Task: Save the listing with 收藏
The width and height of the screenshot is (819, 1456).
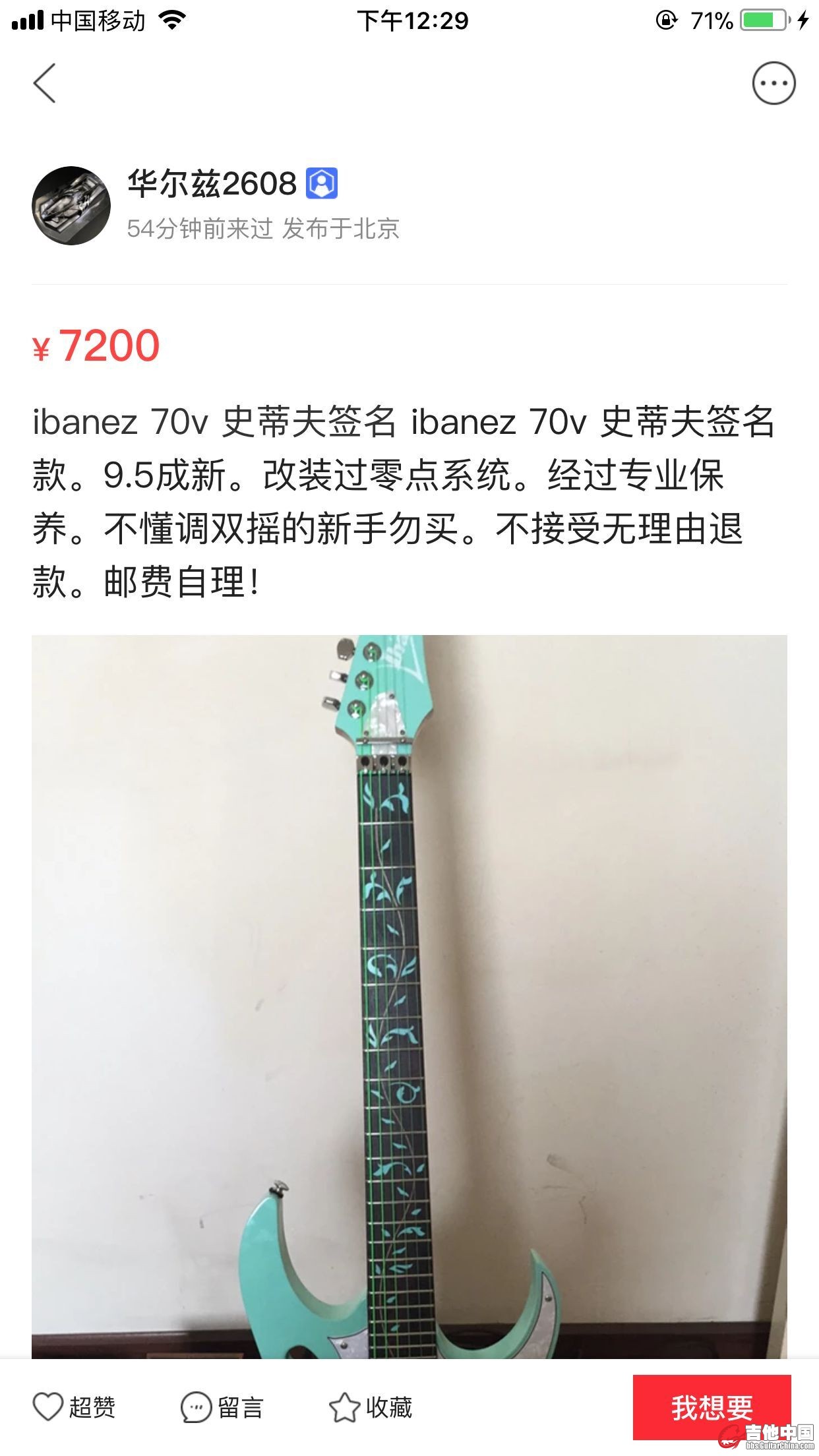Action: pos(371,1407)
